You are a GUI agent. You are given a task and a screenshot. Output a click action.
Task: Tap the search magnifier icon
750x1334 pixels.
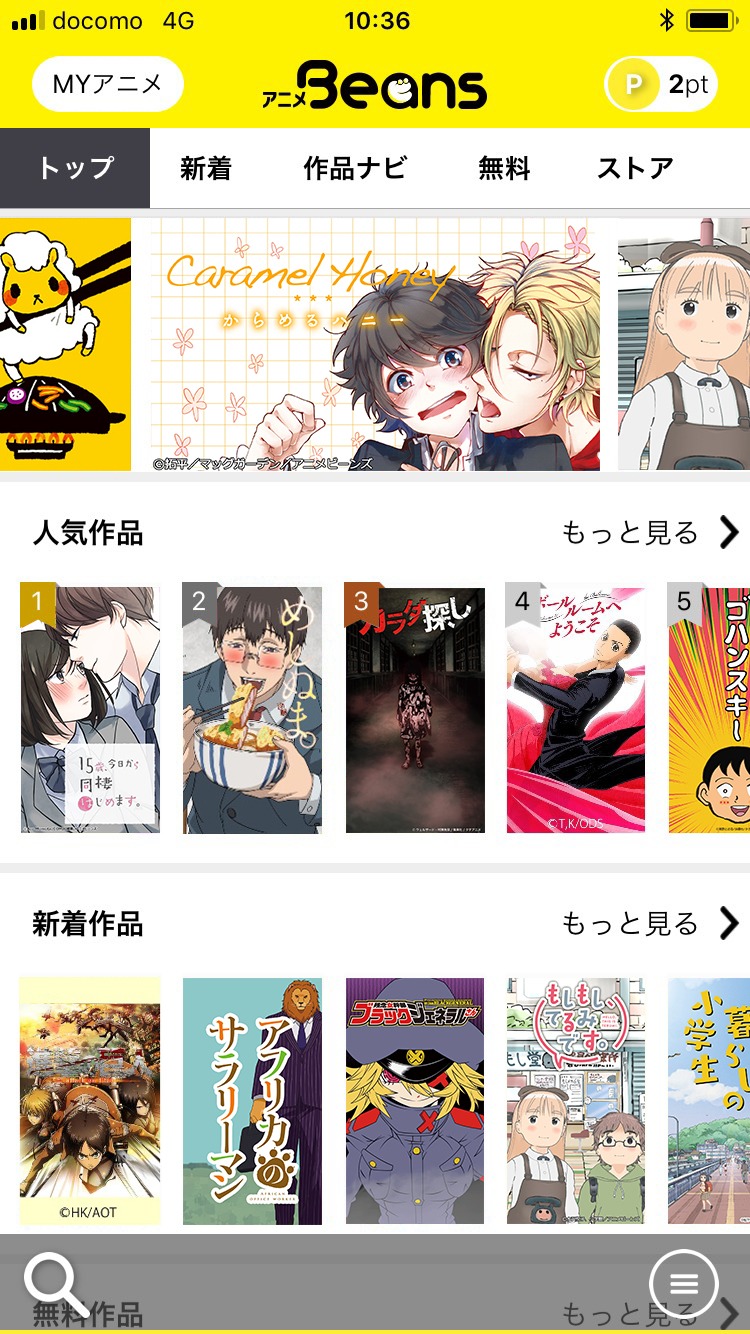[55, 1282]
